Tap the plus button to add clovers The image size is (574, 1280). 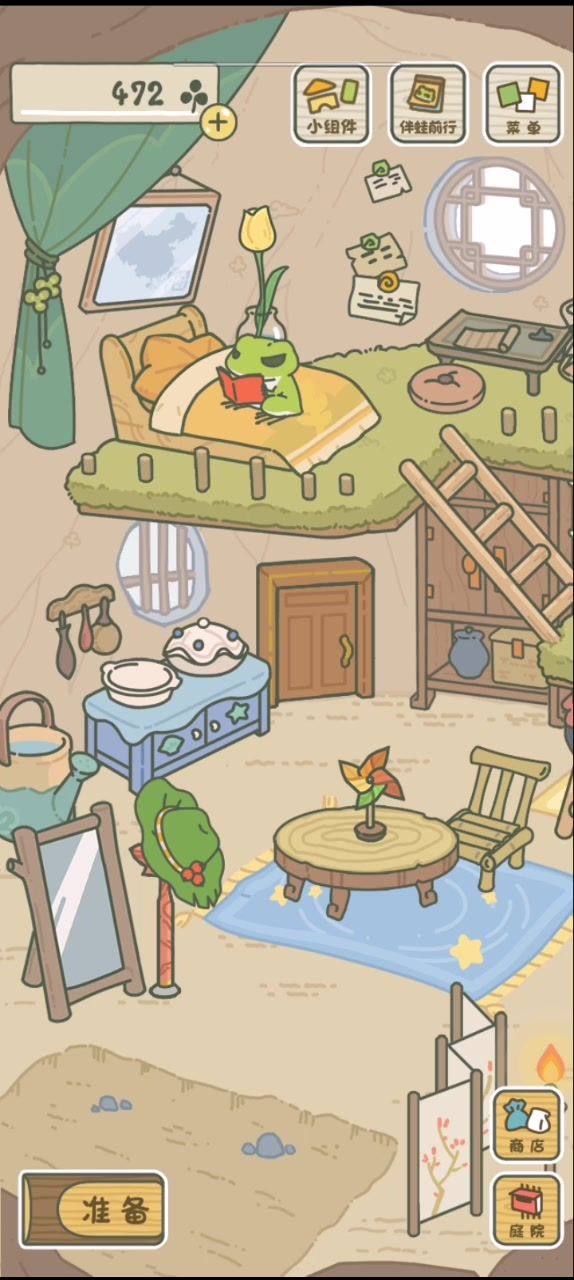click(219, 123)
